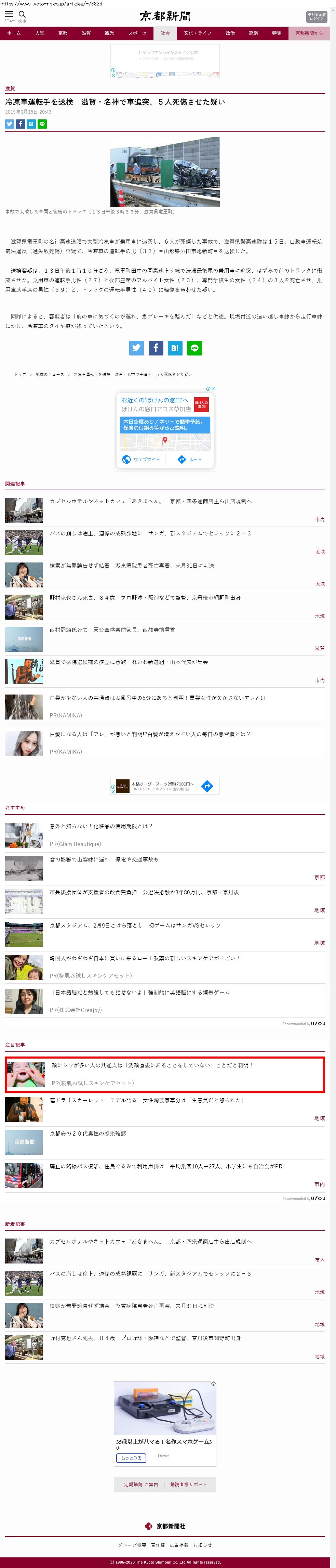Viewport: 336px width, 1568px height.
Task: Share article on Facebook under the headline
Action: (20, 124)
